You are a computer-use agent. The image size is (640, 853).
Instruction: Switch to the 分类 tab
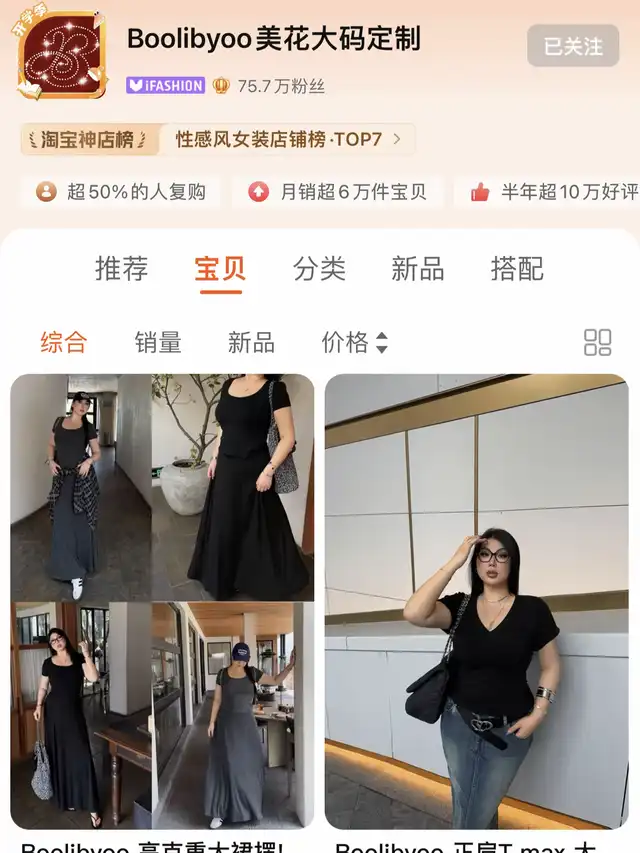(319, 269)
